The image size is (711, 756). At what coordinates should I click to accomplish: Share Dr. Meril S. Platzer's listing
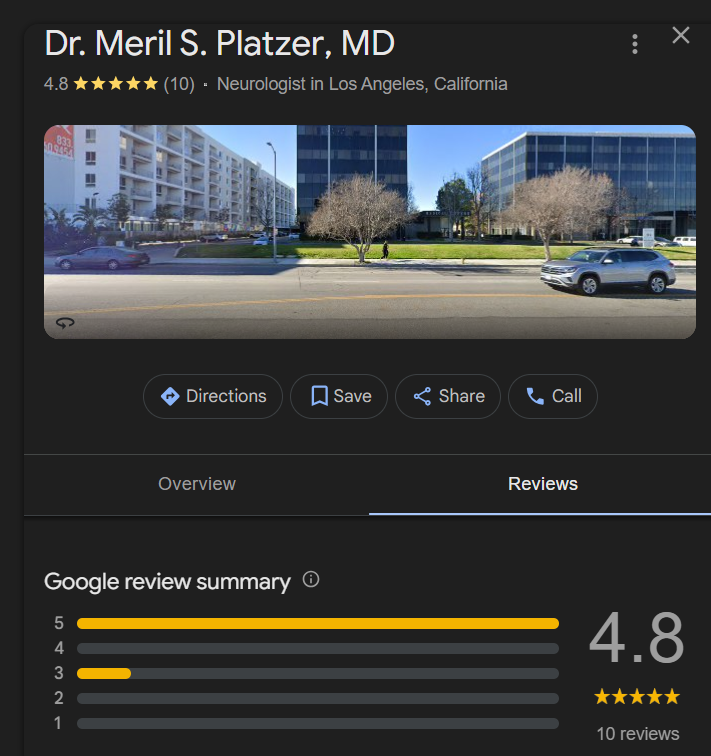tap(448, 397)
